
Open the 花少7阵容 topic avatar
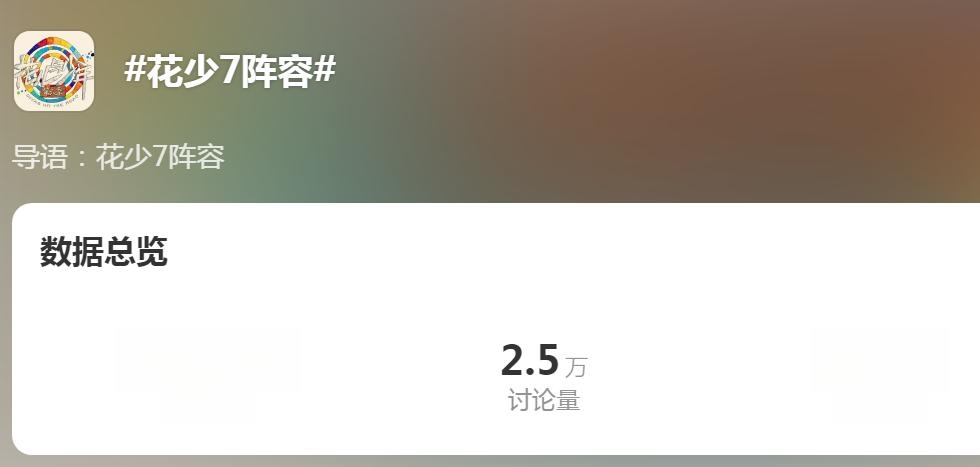[x=54, y=71]
